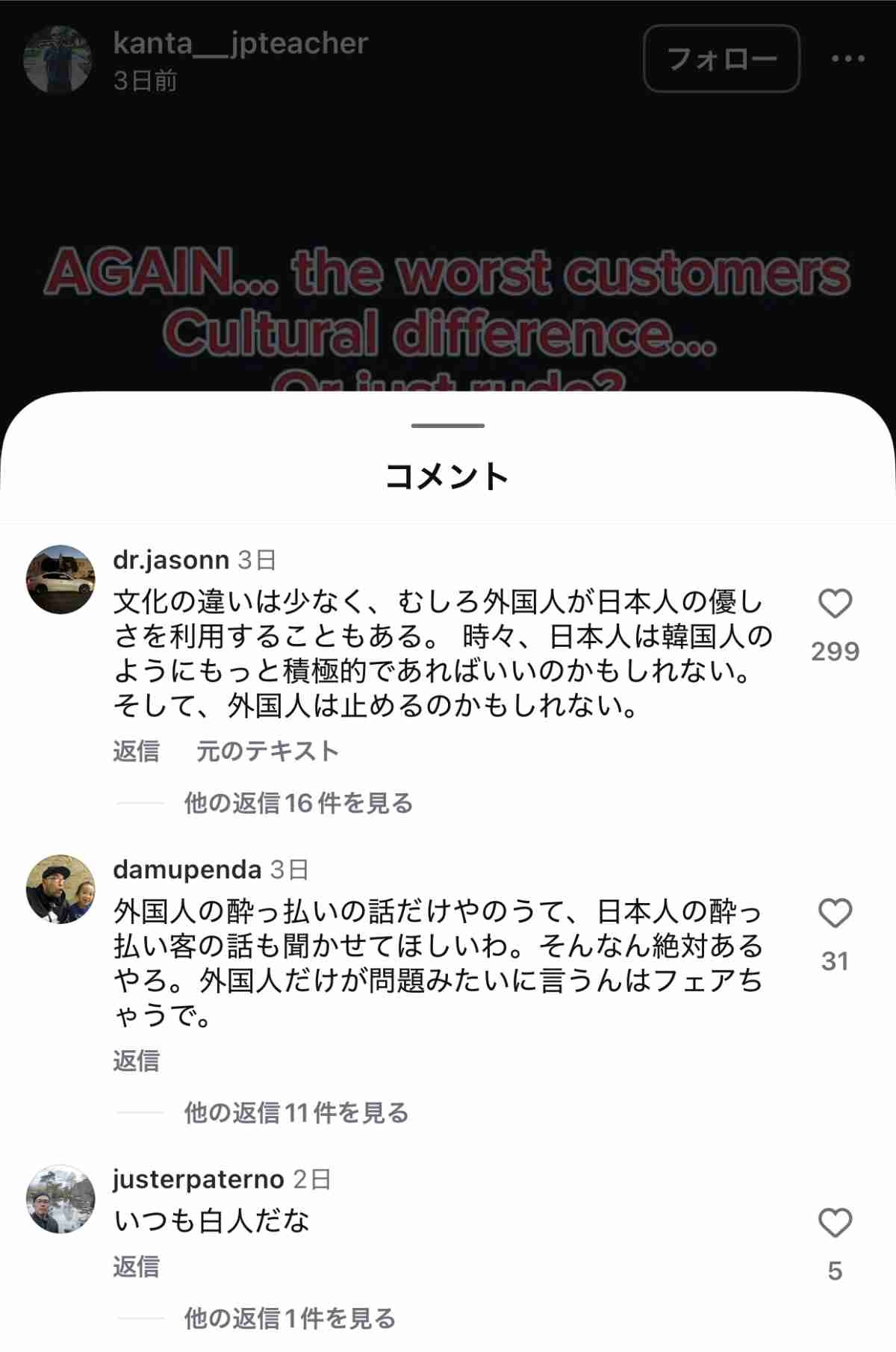Open dr.jasonn's profile avatar

coord(60,580)
